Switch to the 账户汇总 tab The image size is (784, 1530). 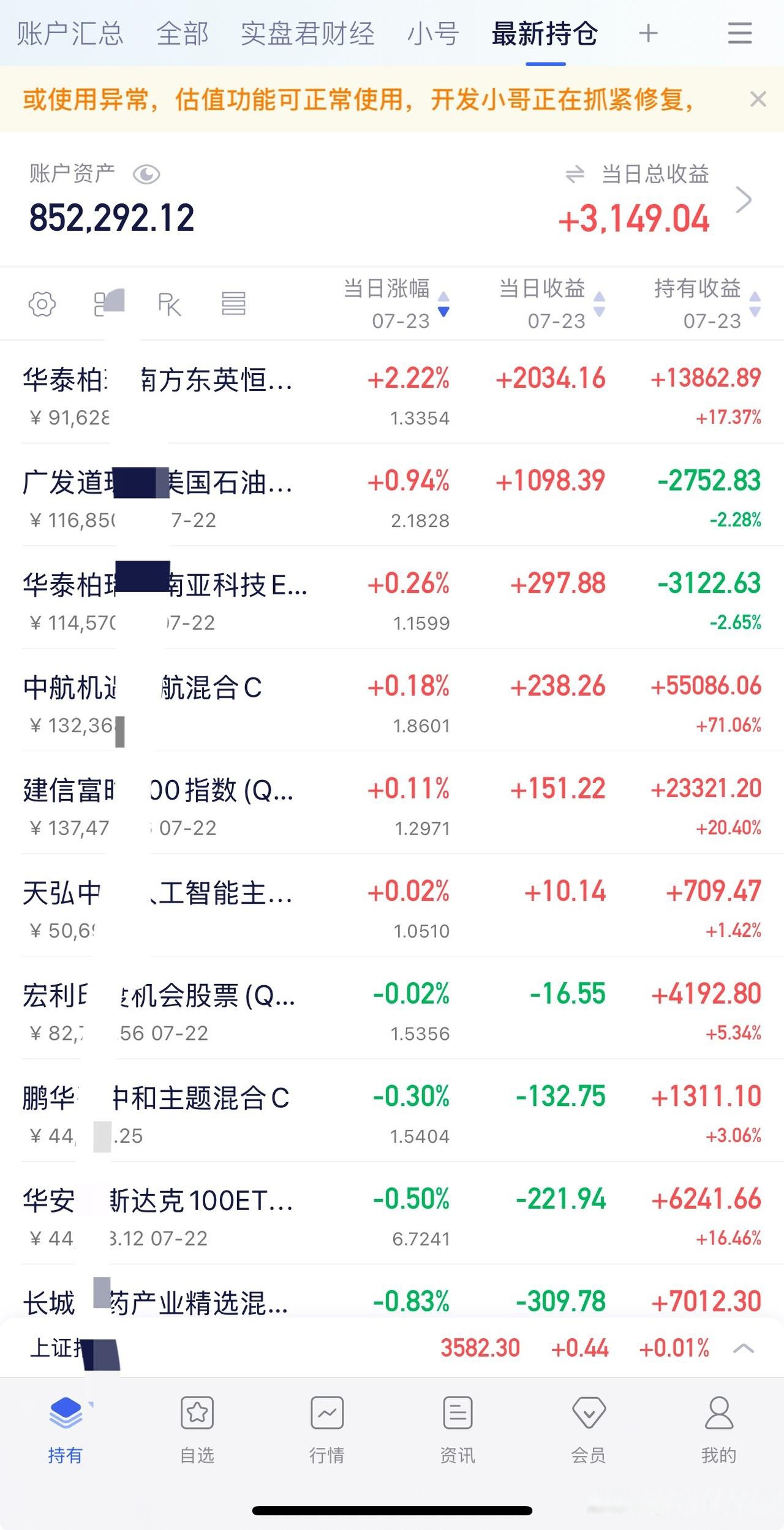pyautogui.click(x=71, y=35)
